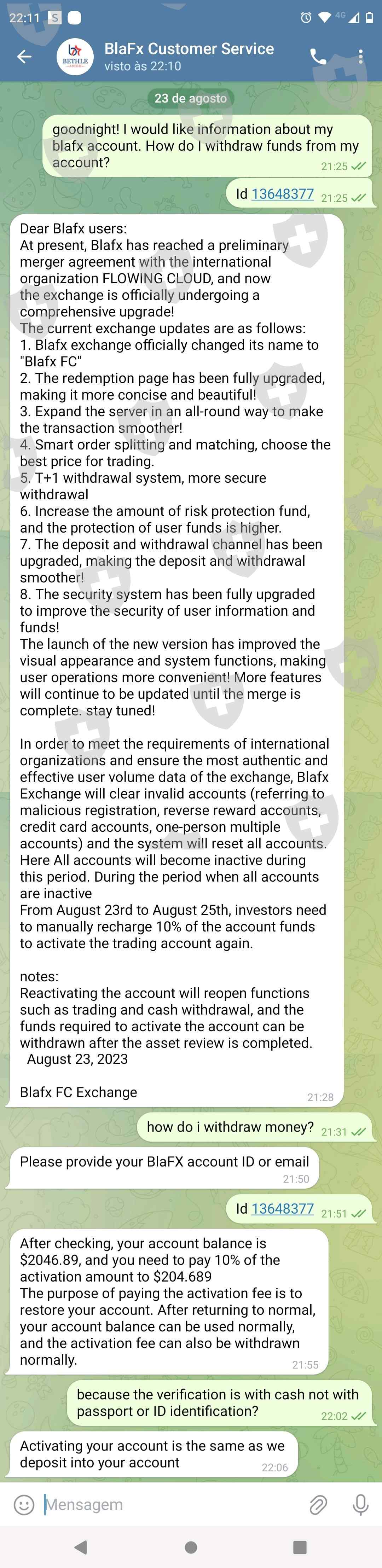Go to the home screen
The height and width of the screenshot is (1568, 382).
(191, 1547)
